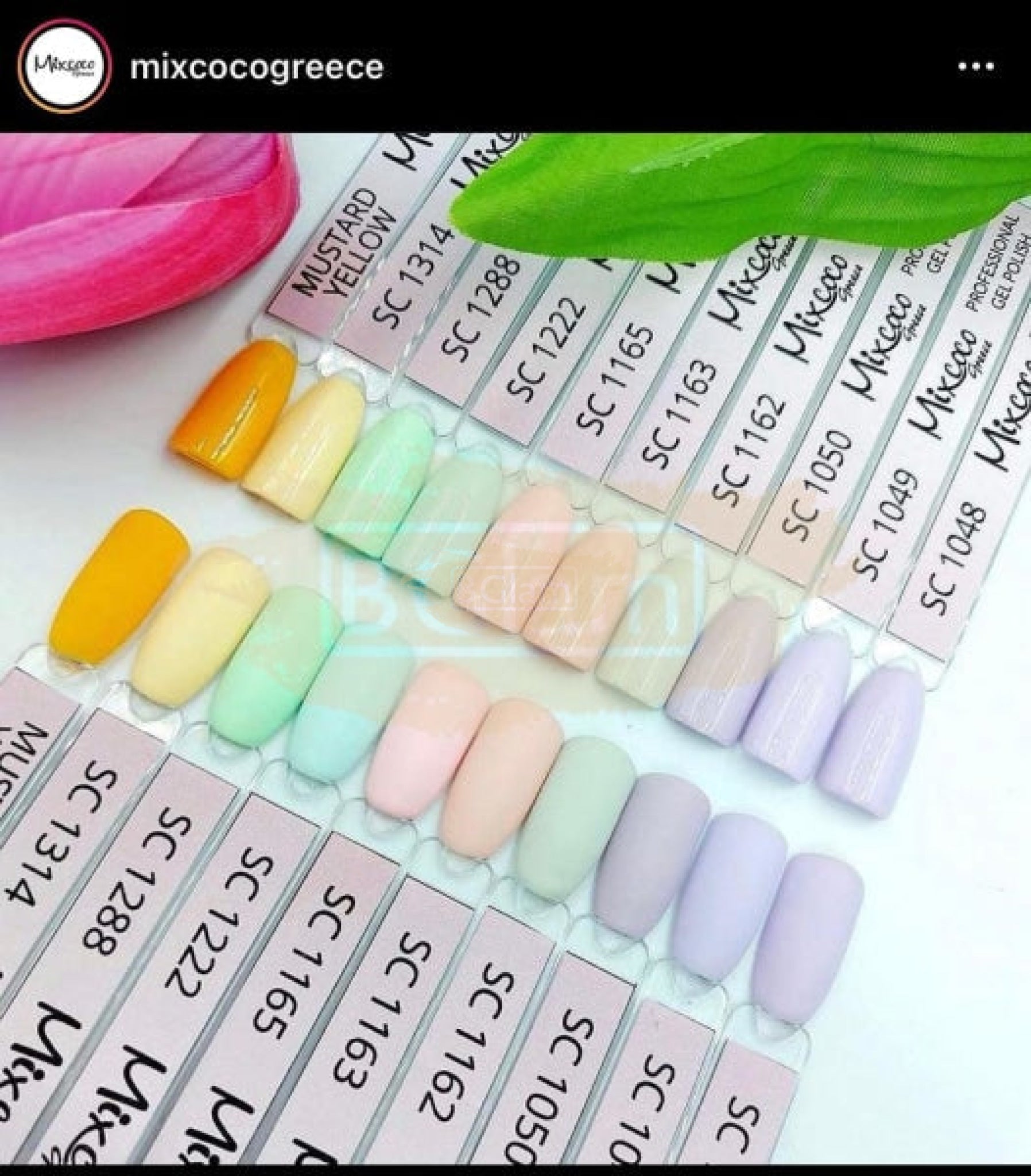
Task: Open the post's three-dot options menu
Action: point(976,67)
